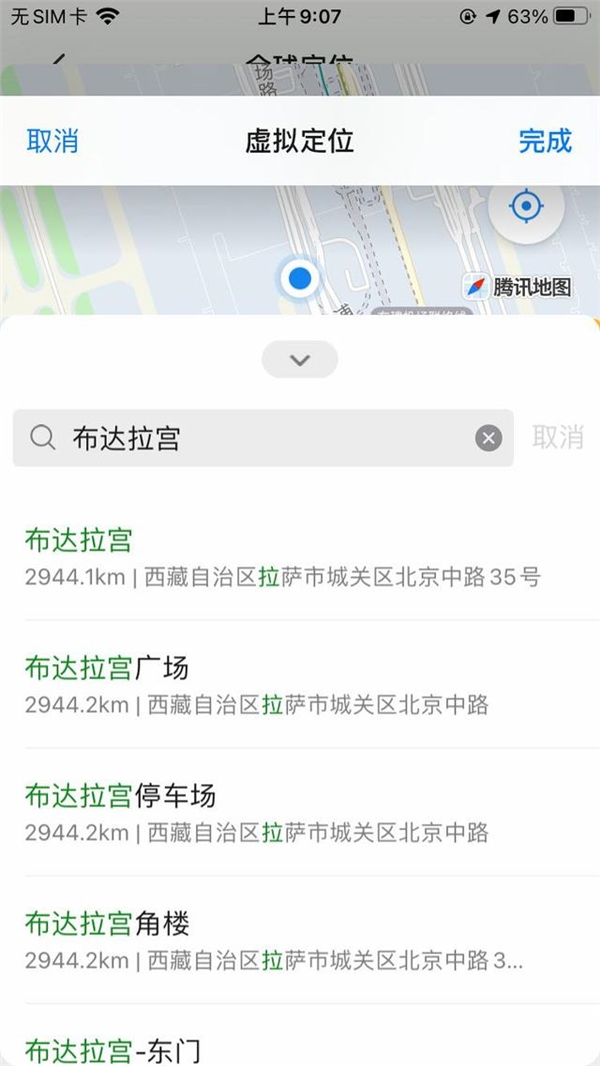Screen dimensions: 600x1066
Task: Collapse the search panel with the chevron
Action: coord(300,360)
